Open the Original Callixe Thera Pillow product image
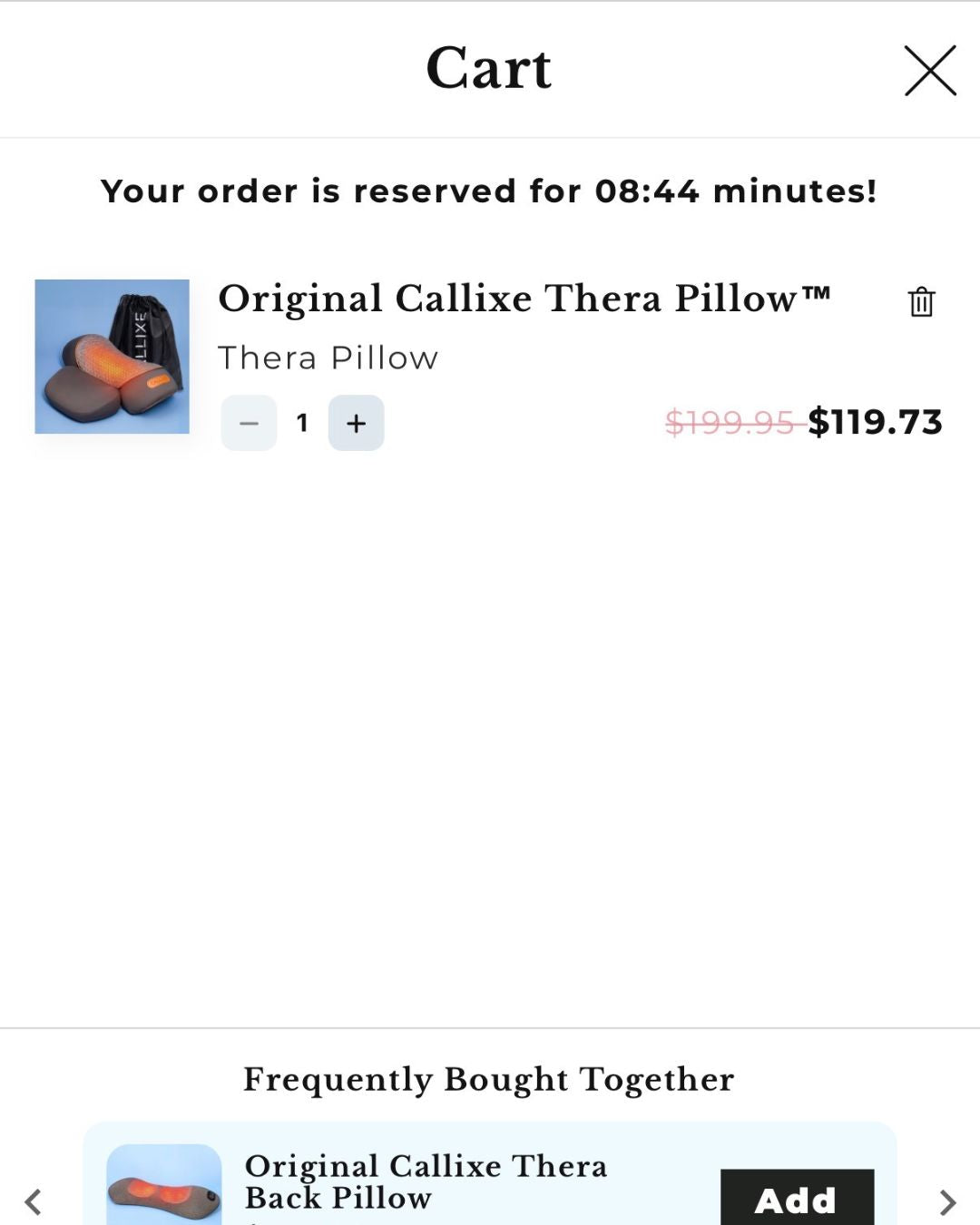 112,357
